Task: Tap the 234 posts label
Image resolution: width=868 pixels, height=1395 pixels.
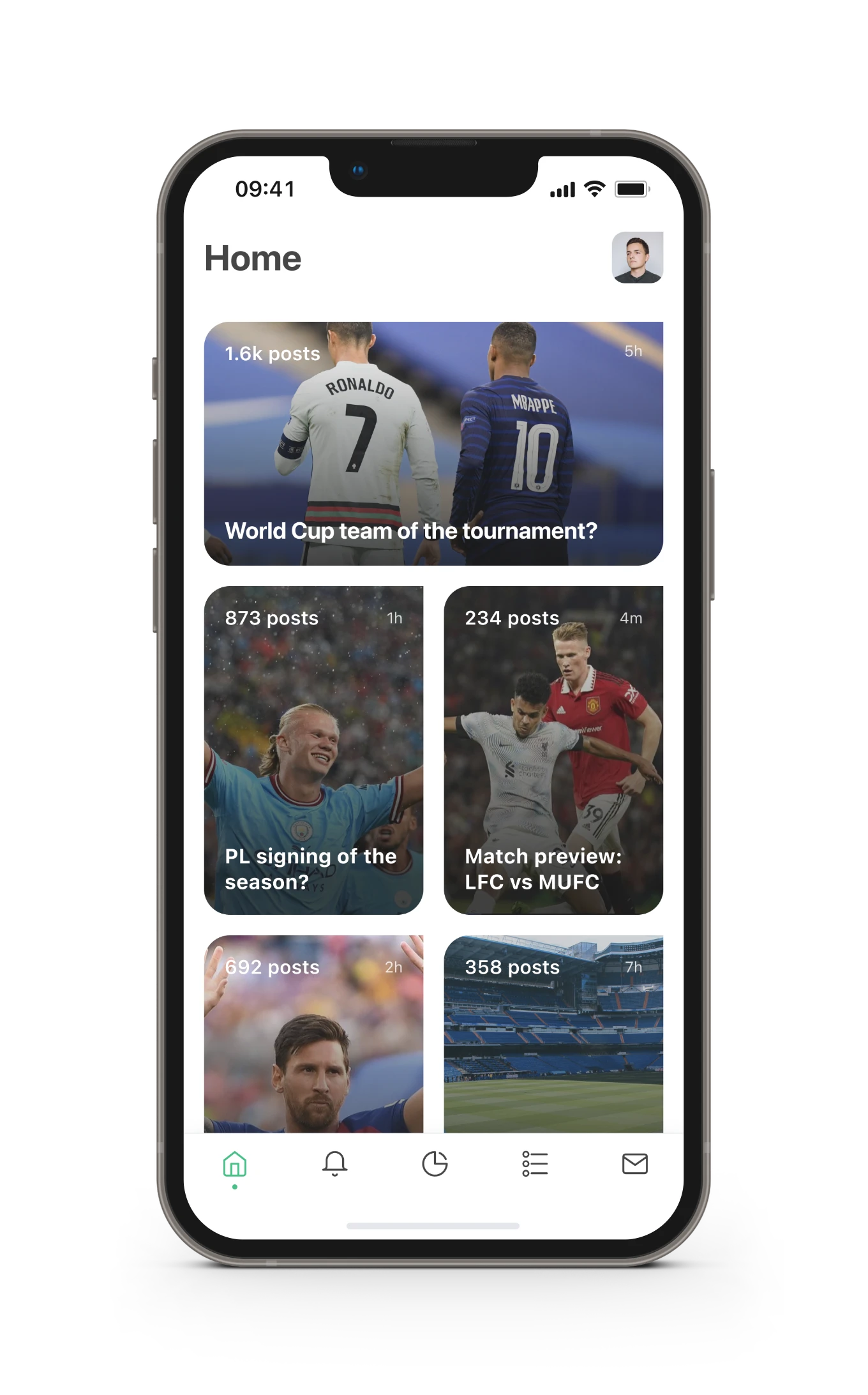Action: point(511,618)
